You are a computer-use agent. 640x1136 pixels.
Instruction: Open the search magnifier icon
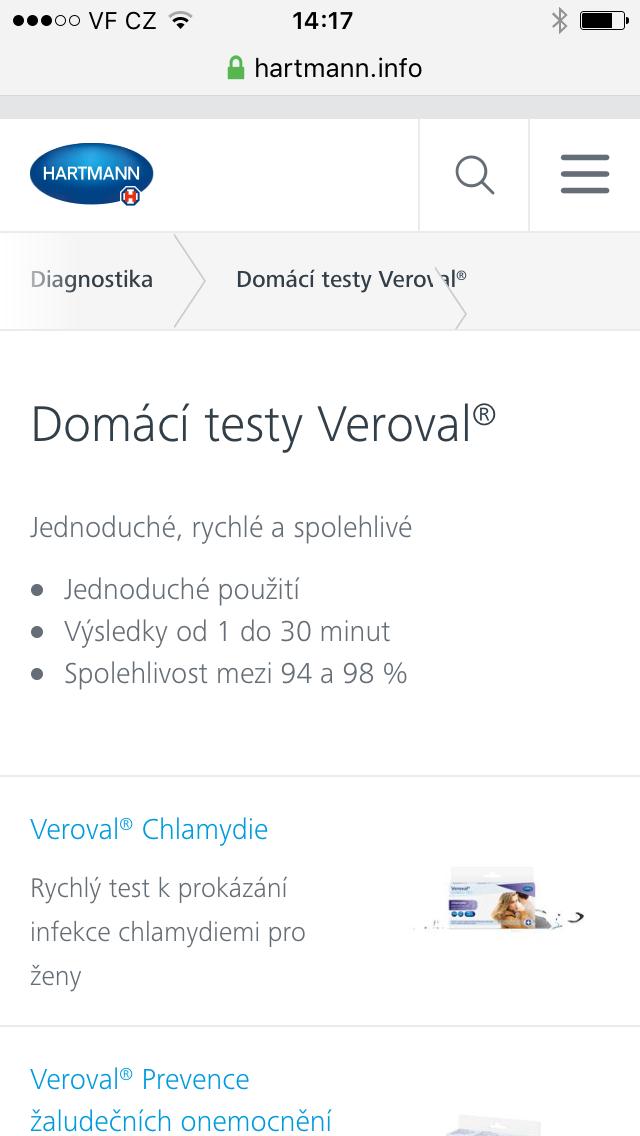[475, 176]
